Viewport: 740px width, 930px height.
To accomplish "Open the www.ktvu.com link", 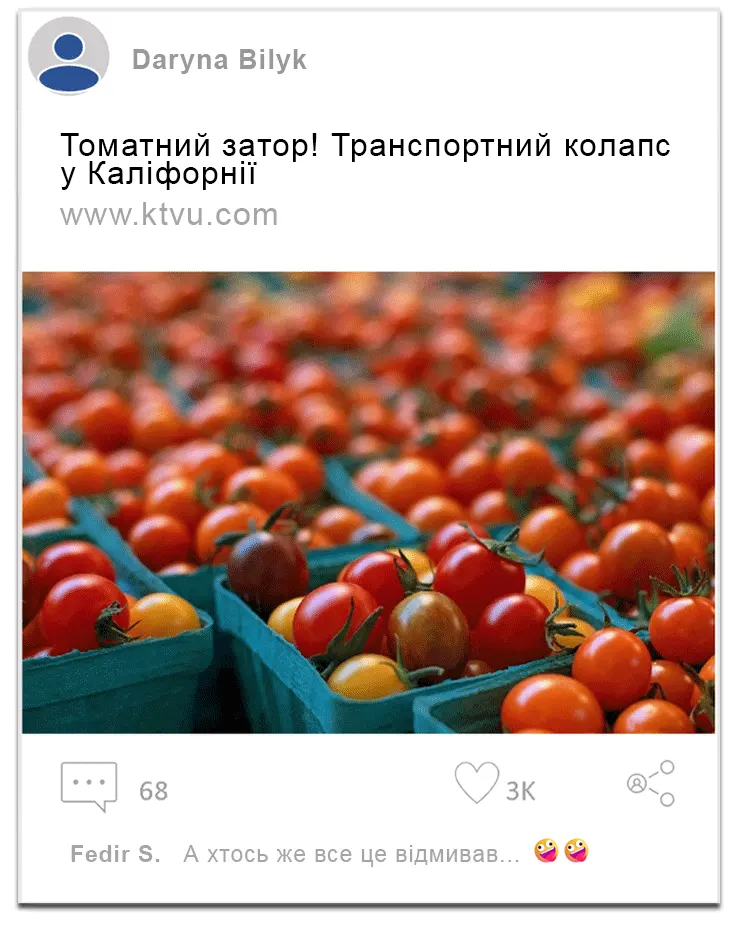I will 168,214.
